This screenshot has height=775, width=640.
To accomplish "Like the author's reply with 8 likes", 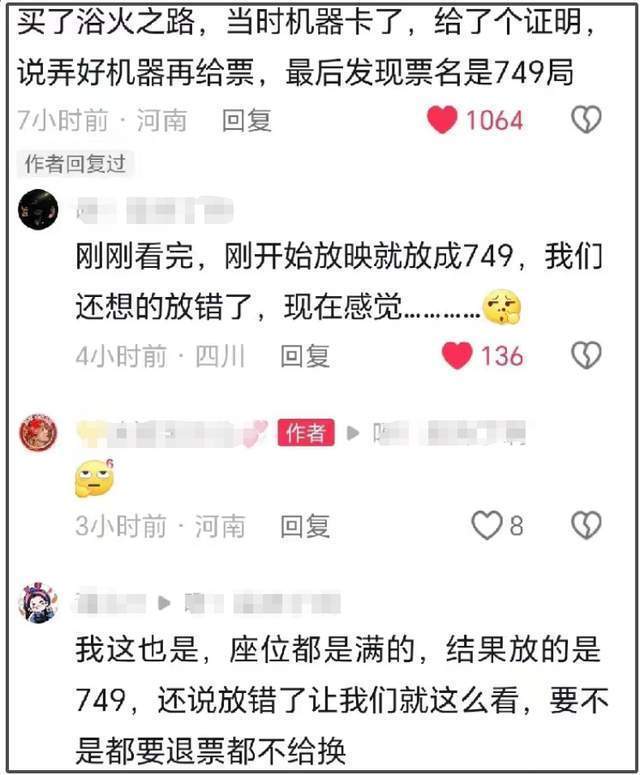I will click(x=486, y=525).
